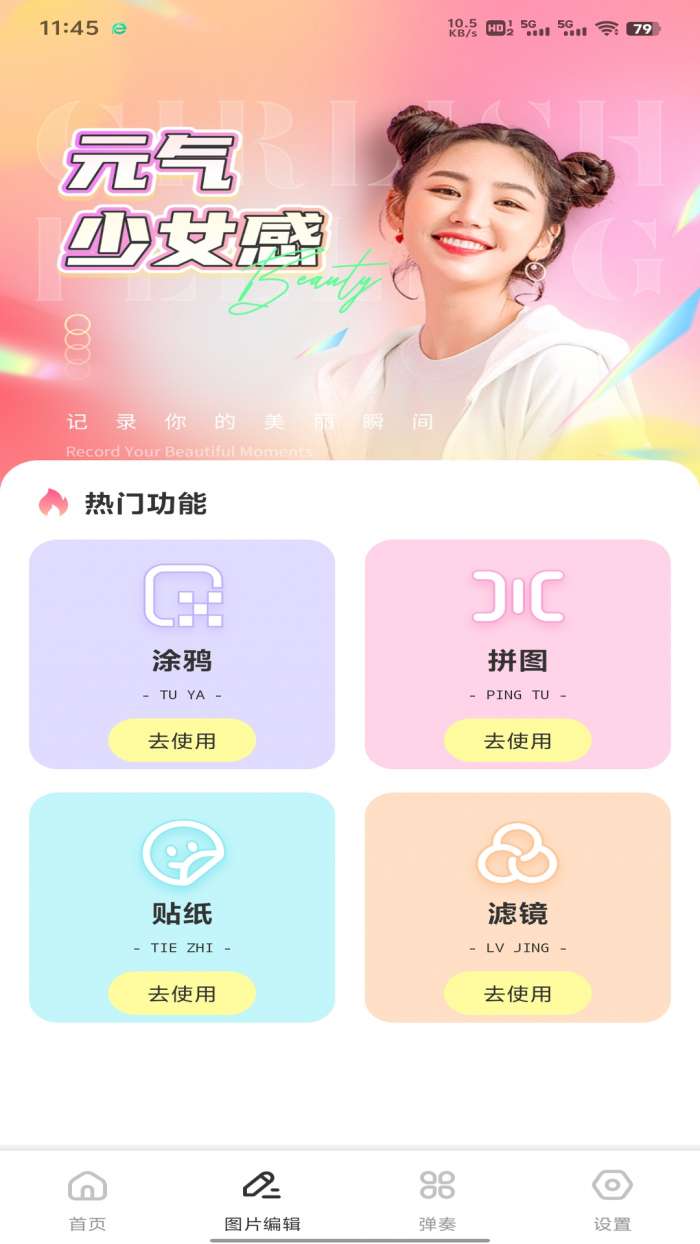Screen dimensions: 700x1244
Task: Select the 图片编辑 tab
Action: point(262,1200)
